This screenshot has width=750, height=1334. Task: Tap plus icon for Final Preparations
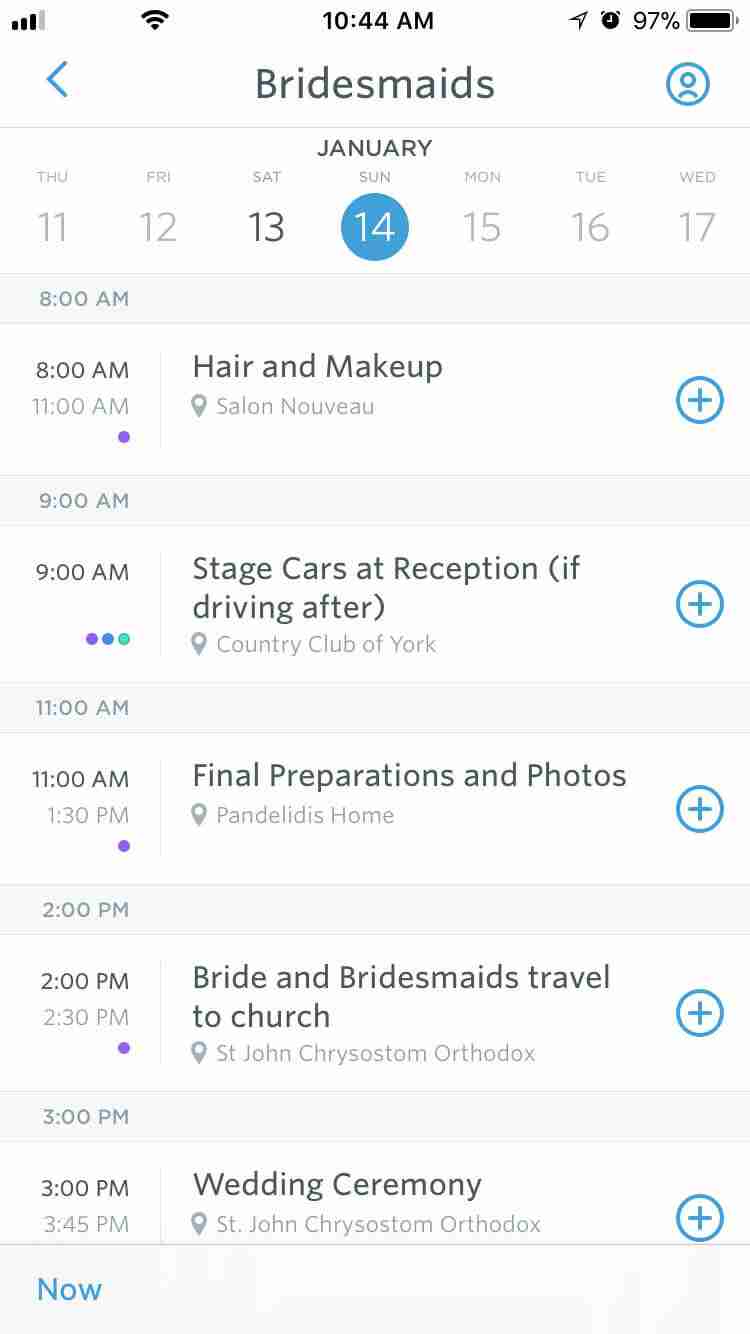(699, 808)
